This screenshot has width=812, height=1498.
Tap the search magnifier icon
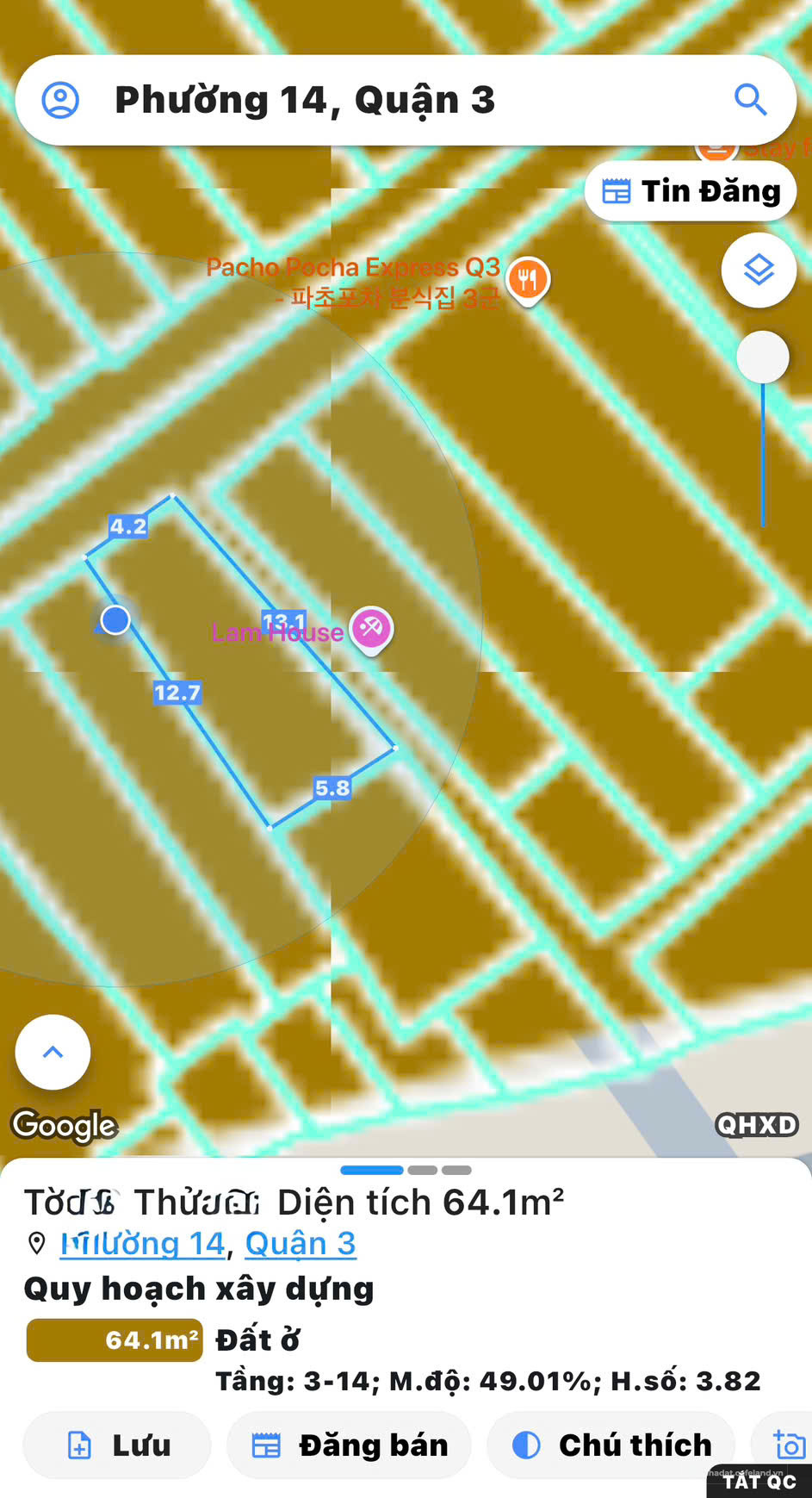(x=750, y=100)
